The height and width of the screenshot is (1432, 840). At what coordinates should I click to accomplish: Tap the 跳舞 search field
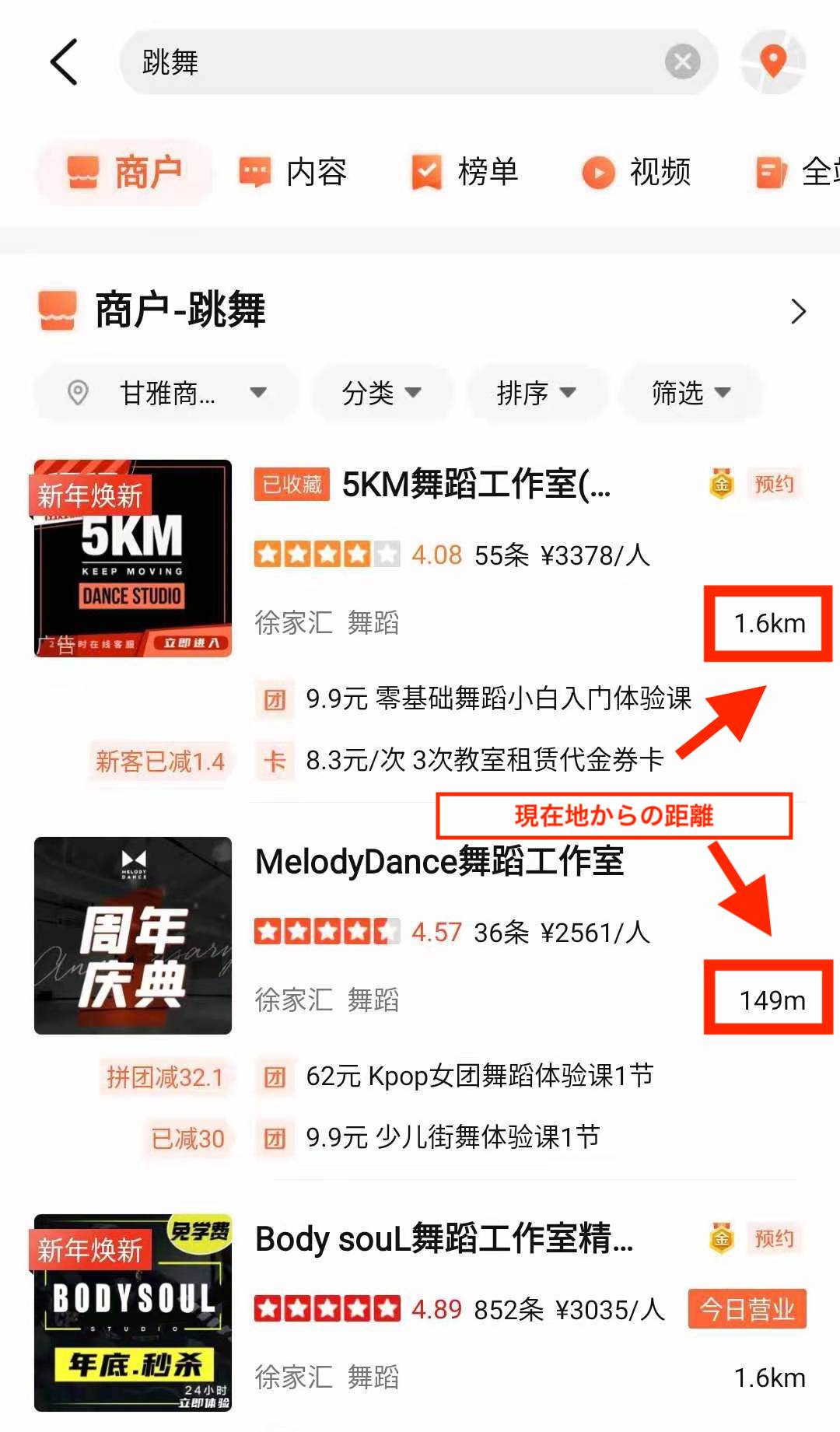pyautogui.click(x=389, y=62)
